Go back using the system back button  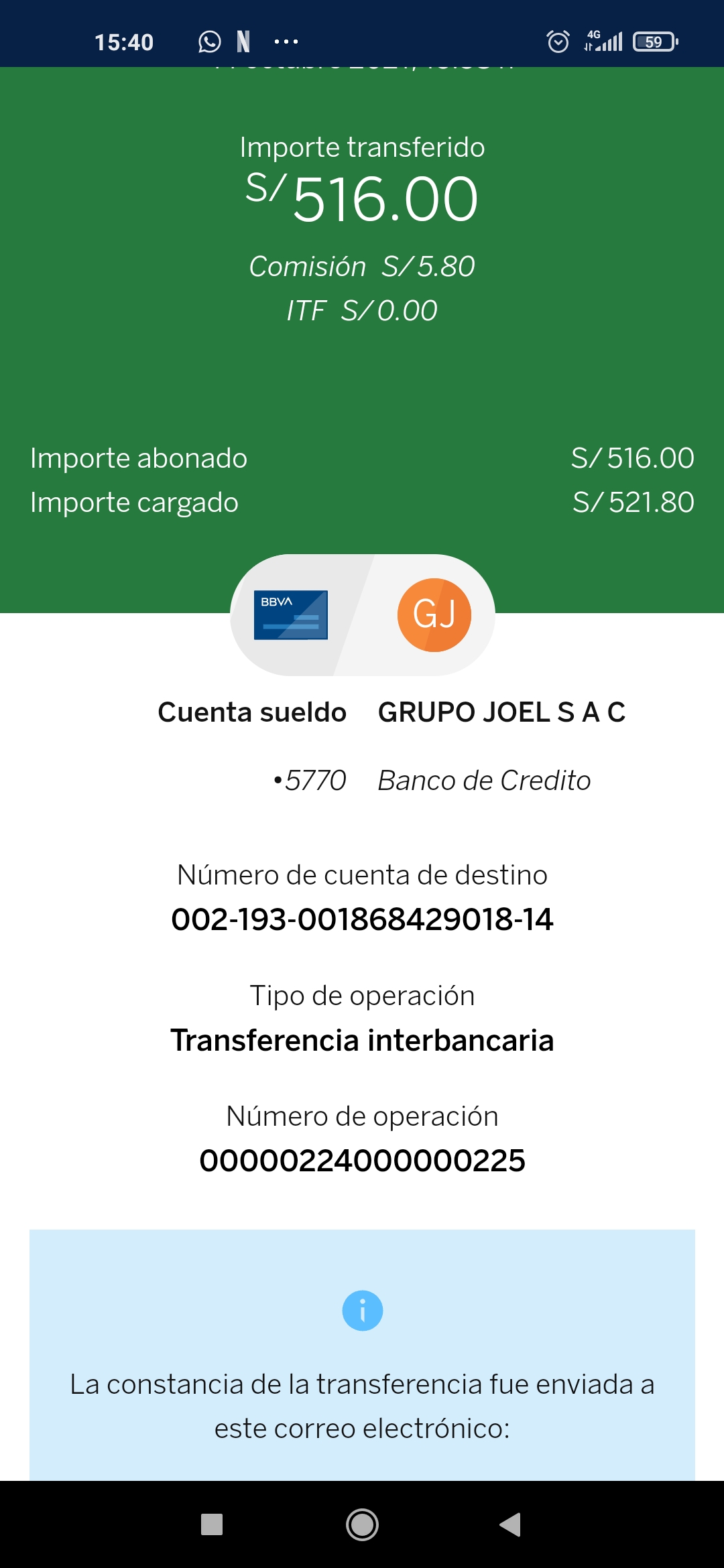pyautogui.click(x=510, y=1524)
